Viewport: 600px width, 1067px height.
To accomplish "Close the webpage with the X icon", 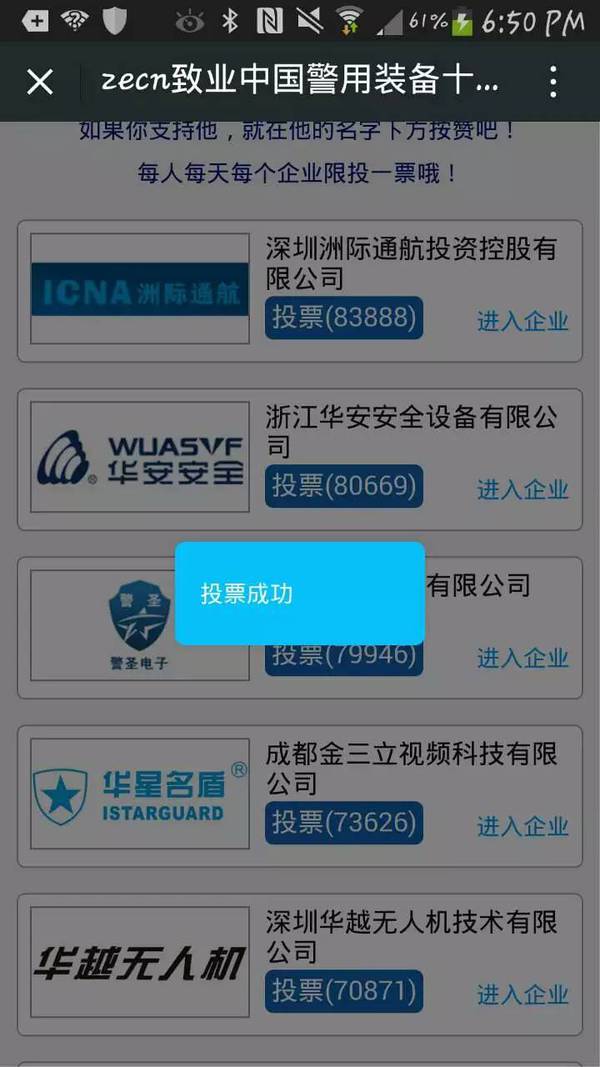I will [x=40, y=81].
